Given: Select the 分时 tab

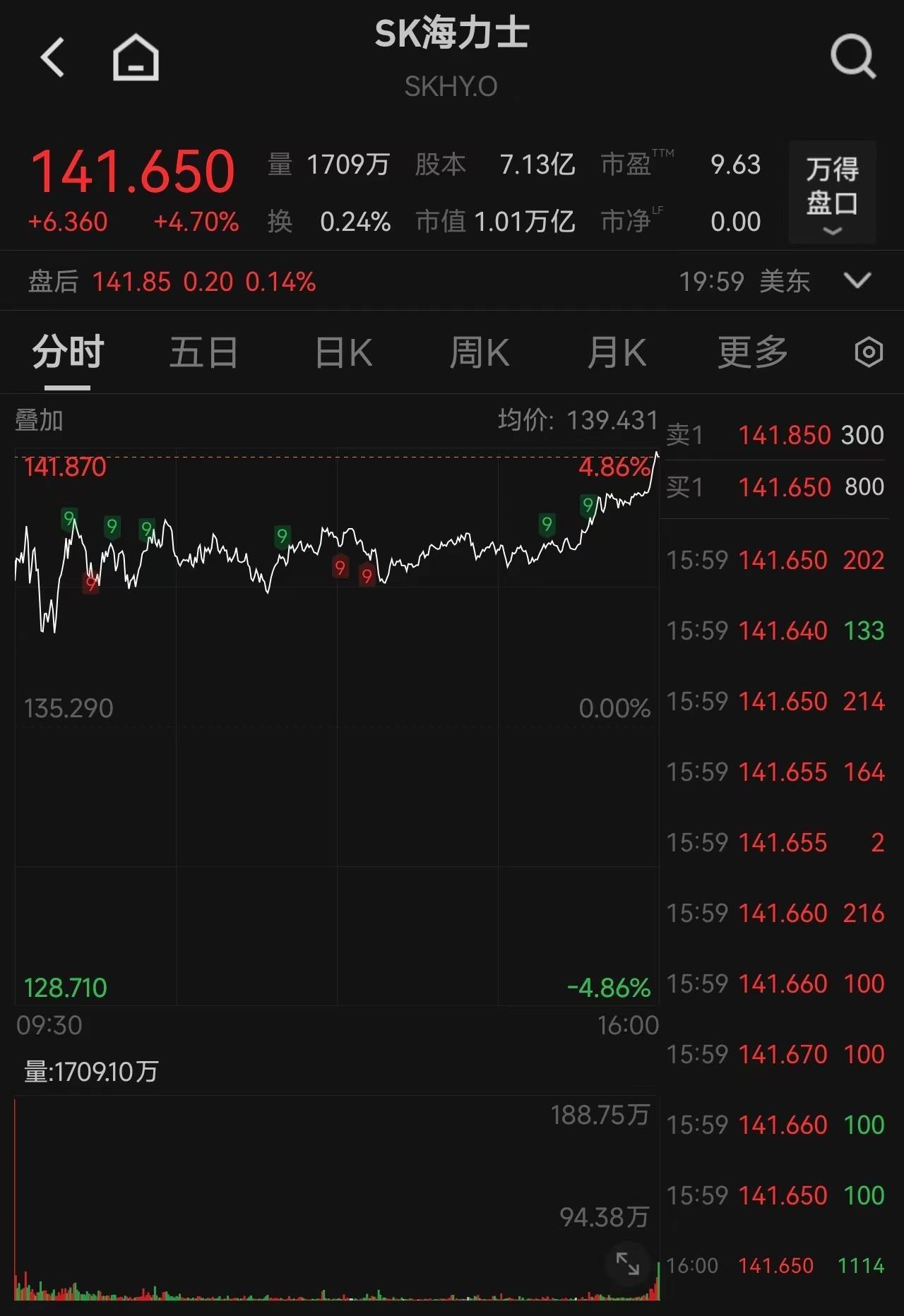Looking at the screenshot, I should click(x=68, y=352).
